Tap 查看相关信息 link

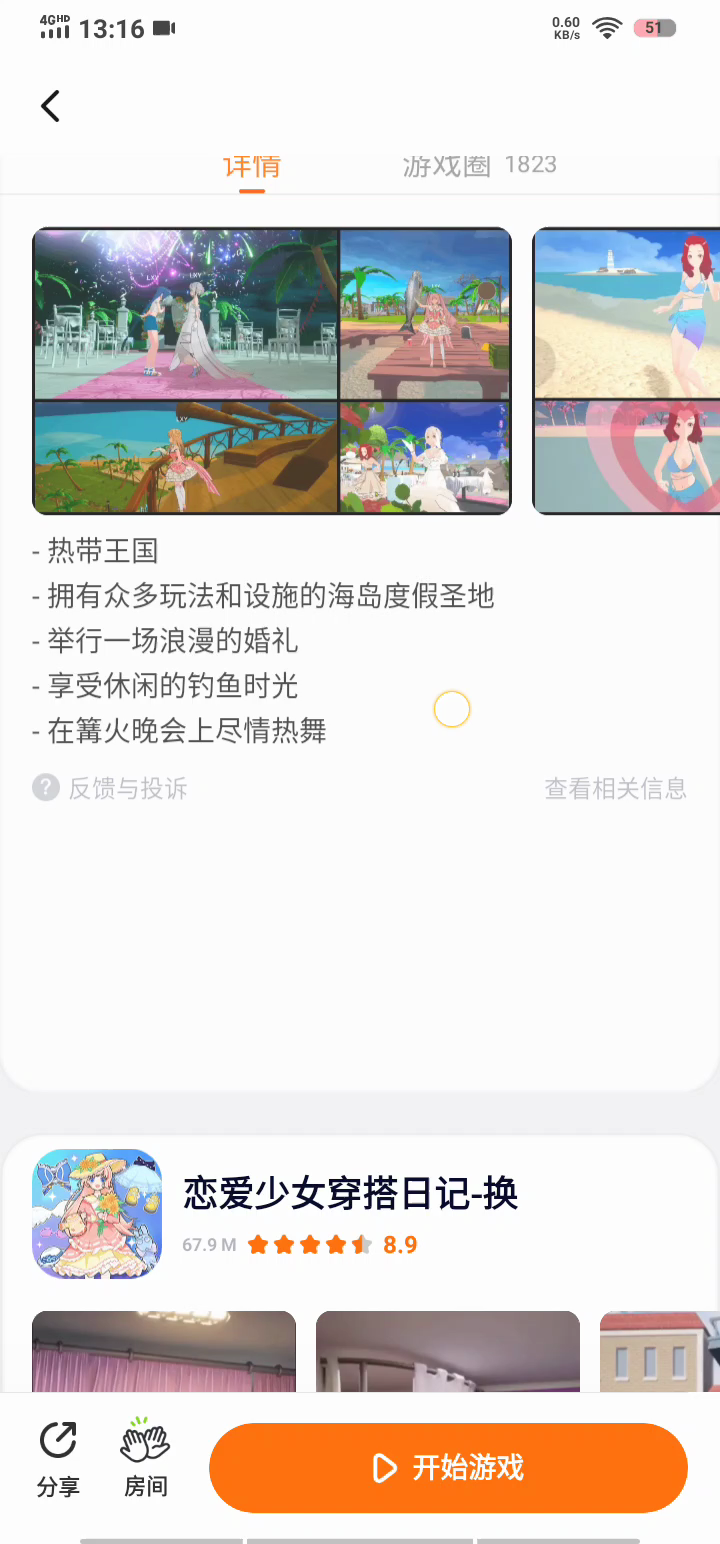(x=615, y=788)
